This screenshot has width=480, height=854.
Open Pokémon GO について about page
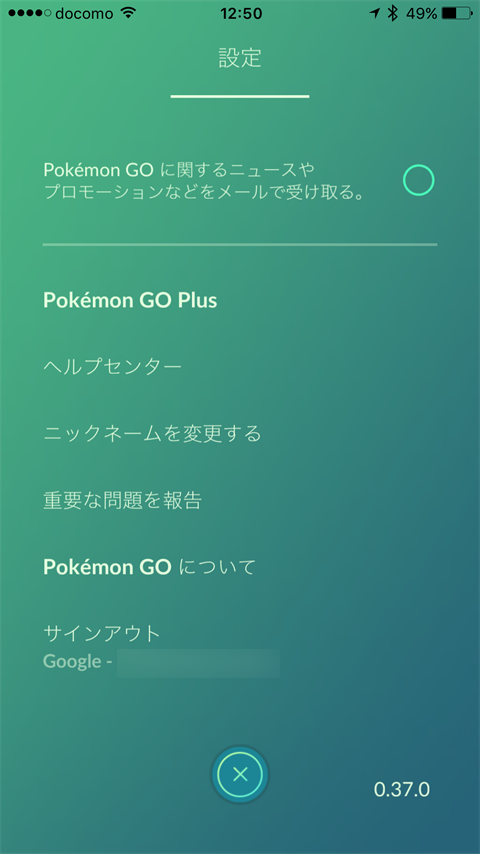pos(149,568)
